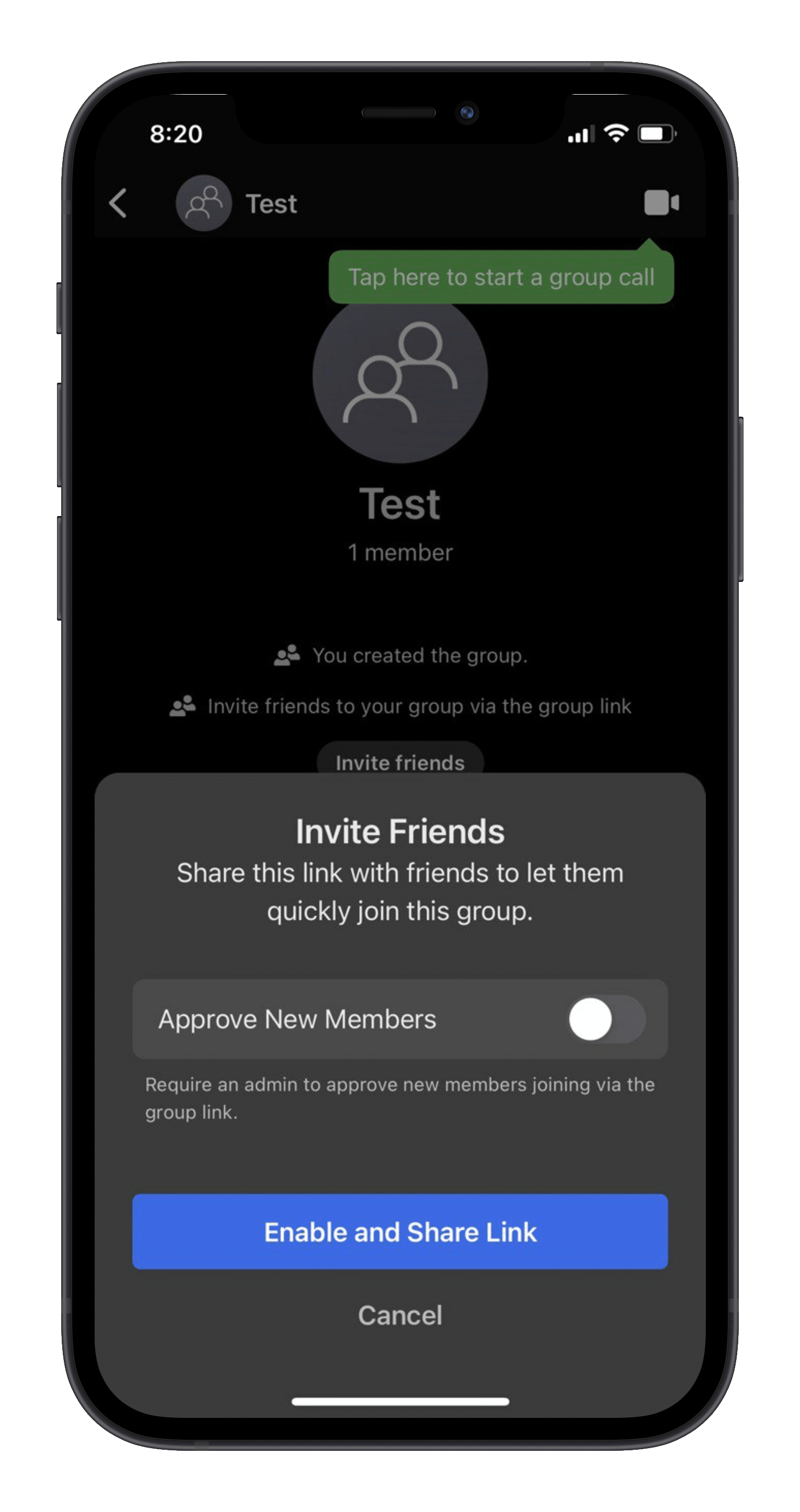Start a group video call

(x=661, y=203)
